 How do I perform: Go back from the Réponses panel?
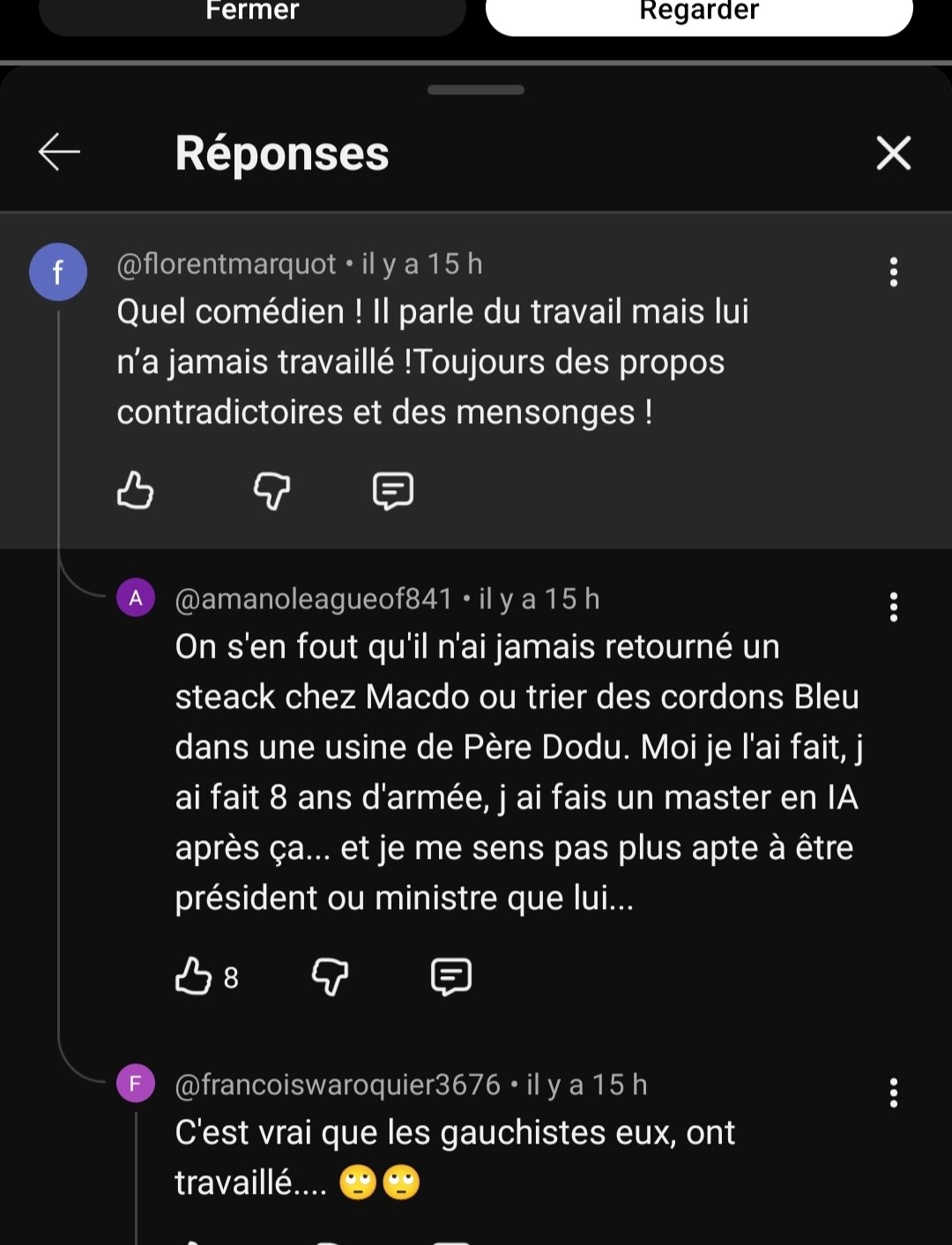tap(59, 153)
